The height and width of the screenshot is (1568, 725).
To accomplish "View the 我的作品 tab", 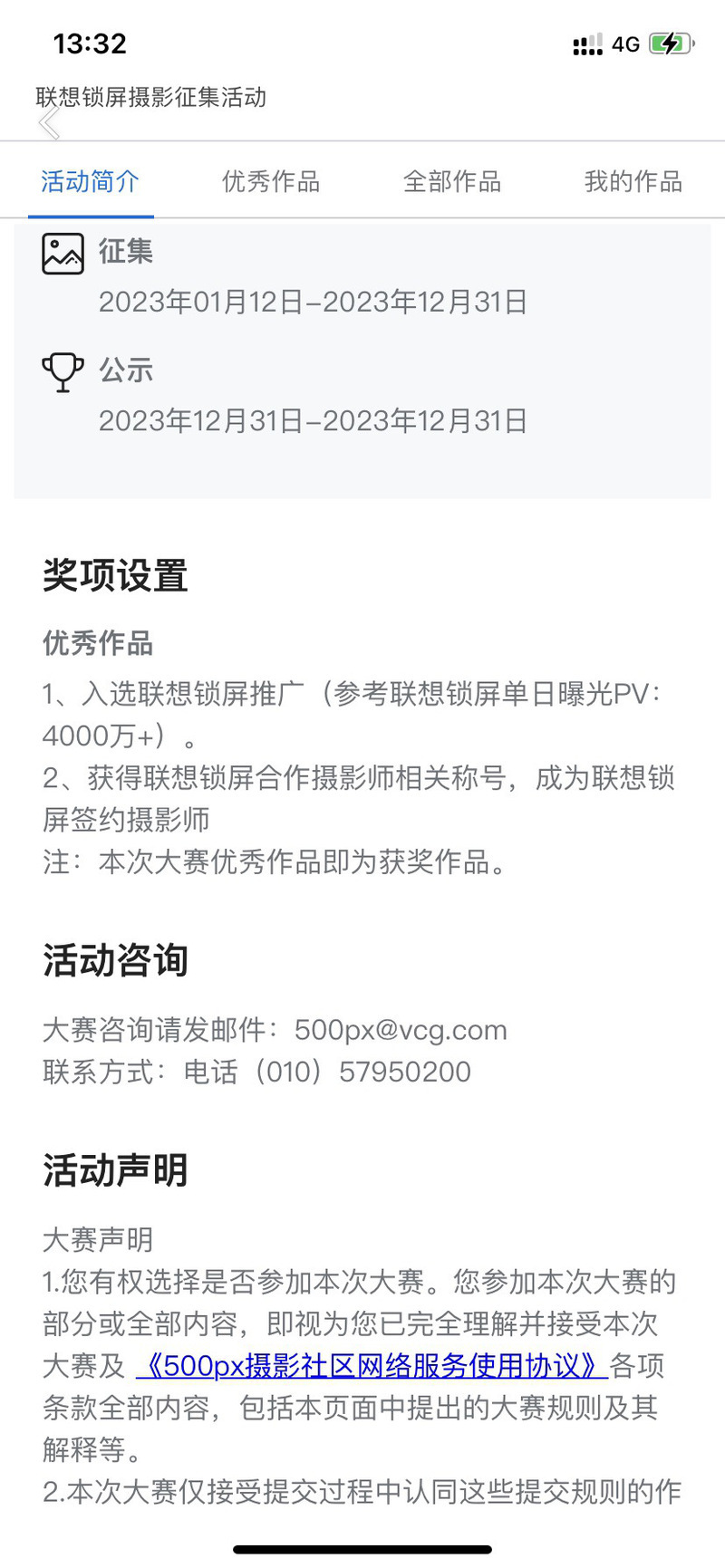I will (x=633, y=181).
